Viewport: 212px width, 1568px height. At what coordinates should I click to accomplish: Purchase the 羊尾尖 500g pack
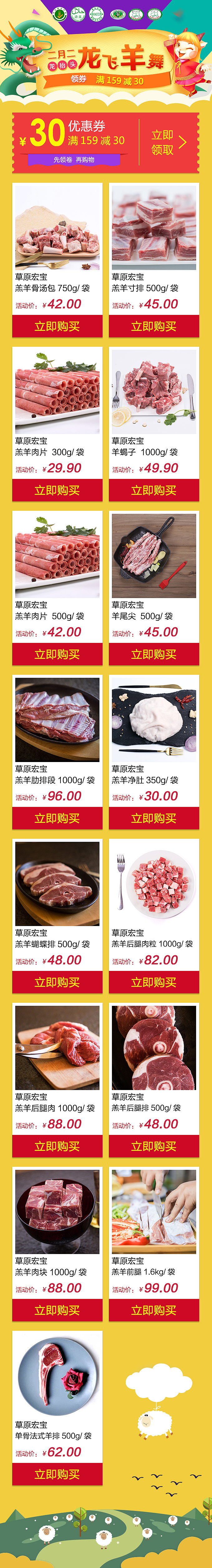coord(153,654)
